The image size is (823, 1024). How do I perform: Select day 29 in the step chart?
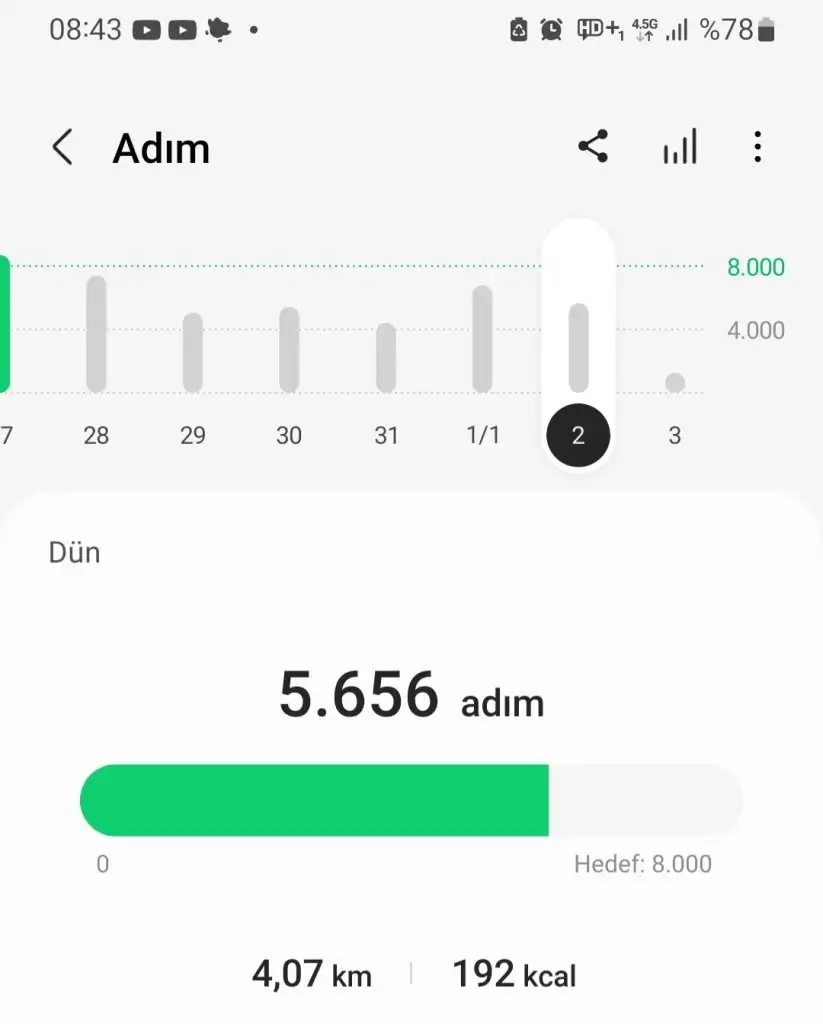pos(193,360)
